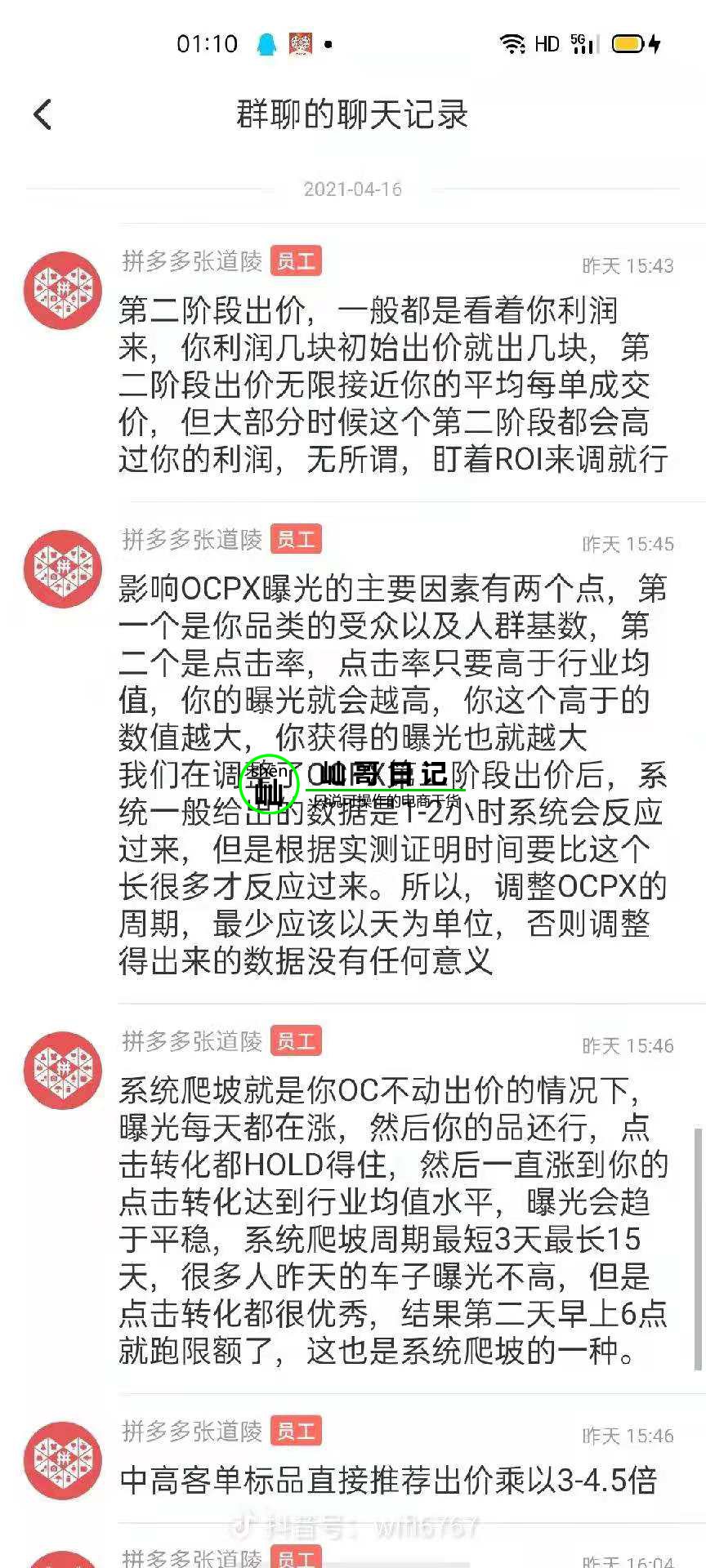The width and height of the screenshot is (706, 1568).
Task: Go back from the chat records page
Action: (42, 115)
